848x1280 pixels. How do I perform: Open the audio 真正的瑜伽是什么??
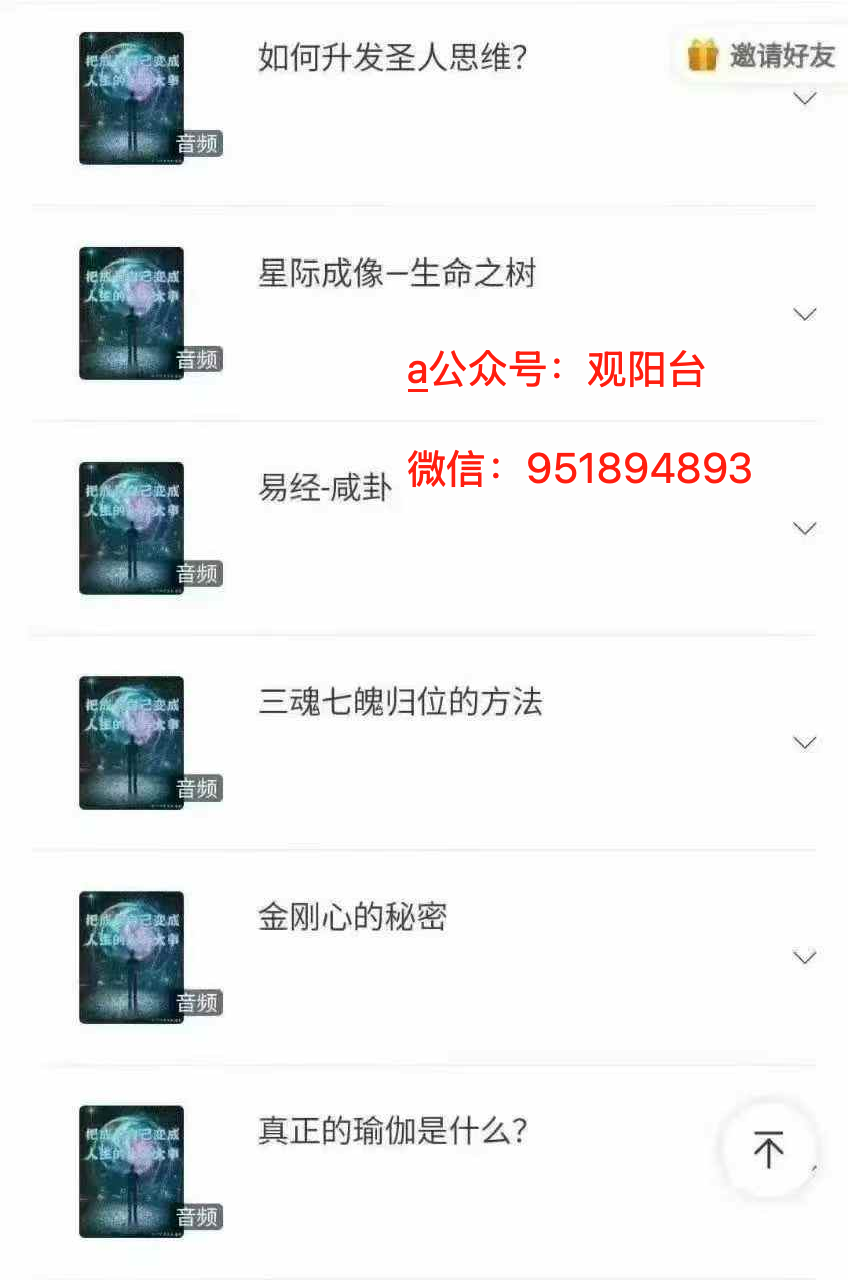pos(392,1132)
